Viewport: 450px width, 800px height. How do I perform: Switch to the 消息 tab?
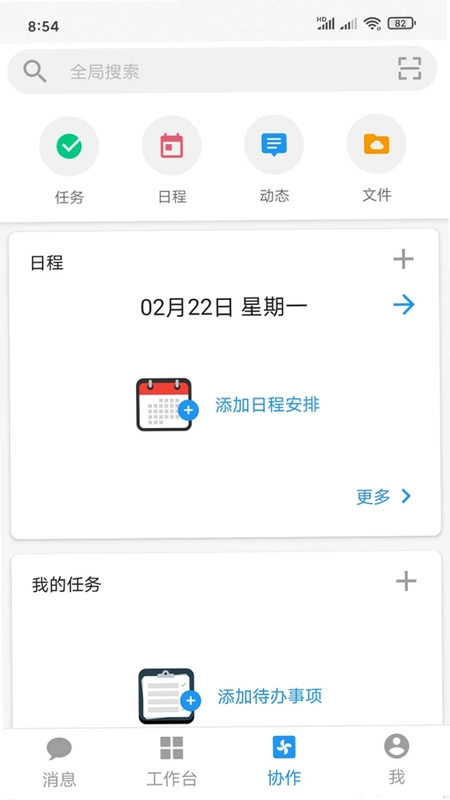coord(59,762)
